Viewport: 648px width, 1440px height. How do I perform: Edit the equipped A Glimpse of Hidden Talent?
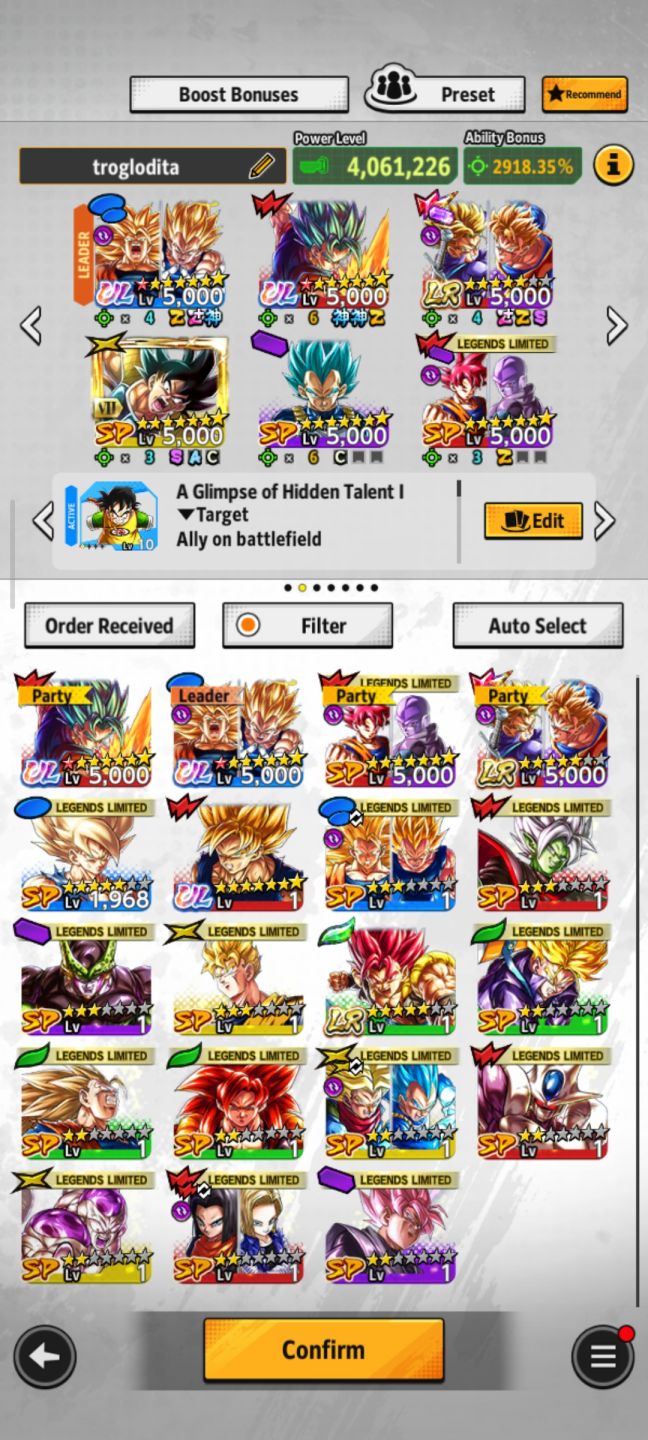click(x=533, y=520)
